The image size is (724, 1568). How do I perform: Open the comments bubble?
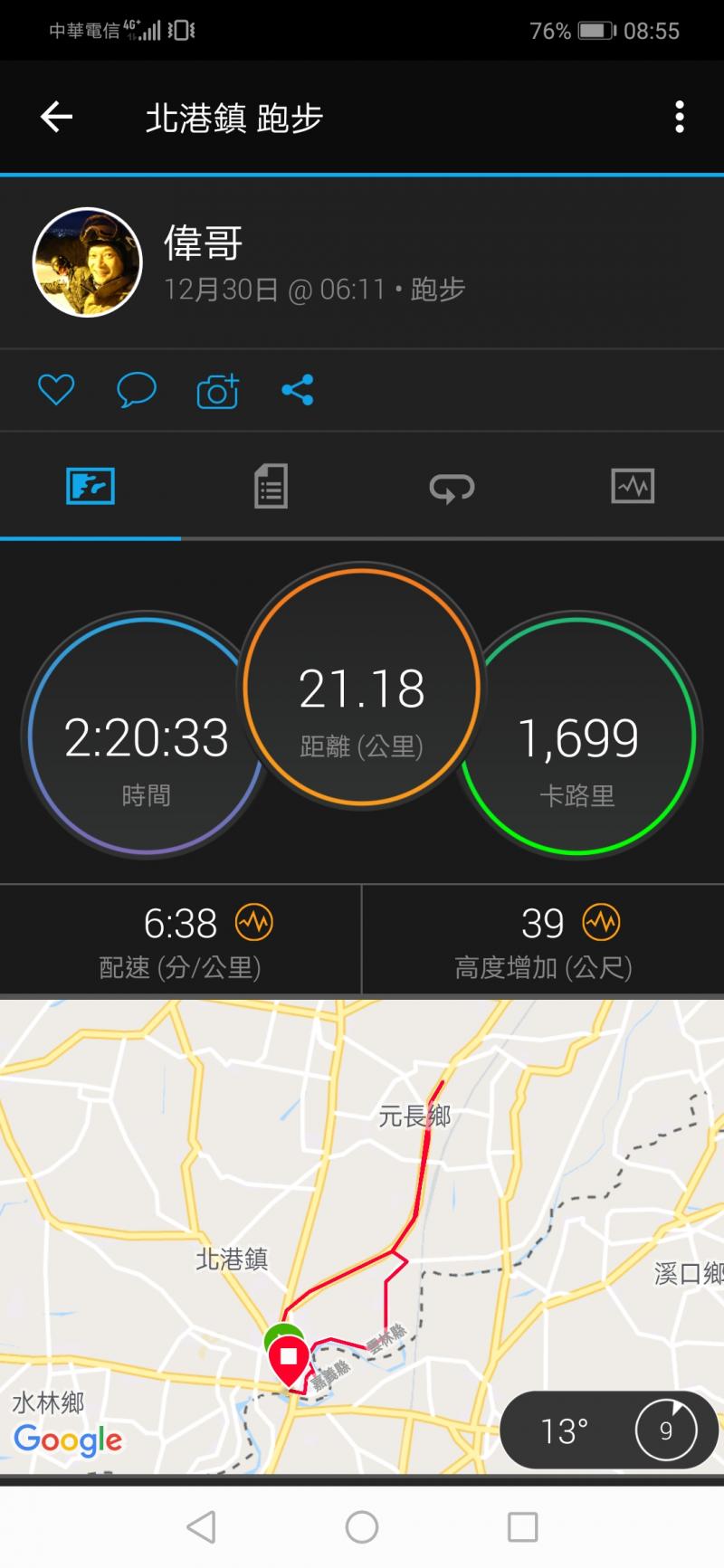coord(137,391)
